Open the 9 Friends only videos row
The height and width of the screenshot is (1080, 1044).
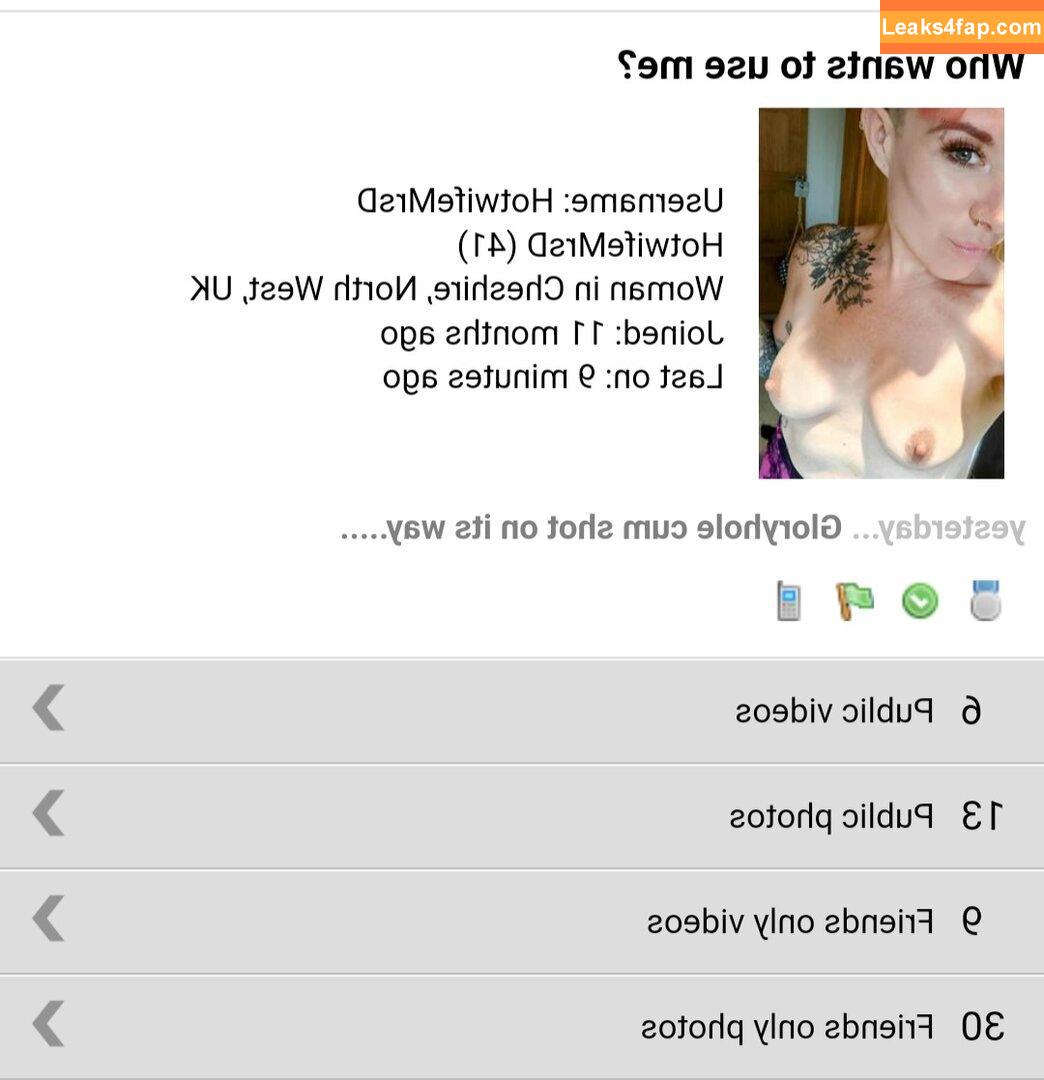[522, 921]
